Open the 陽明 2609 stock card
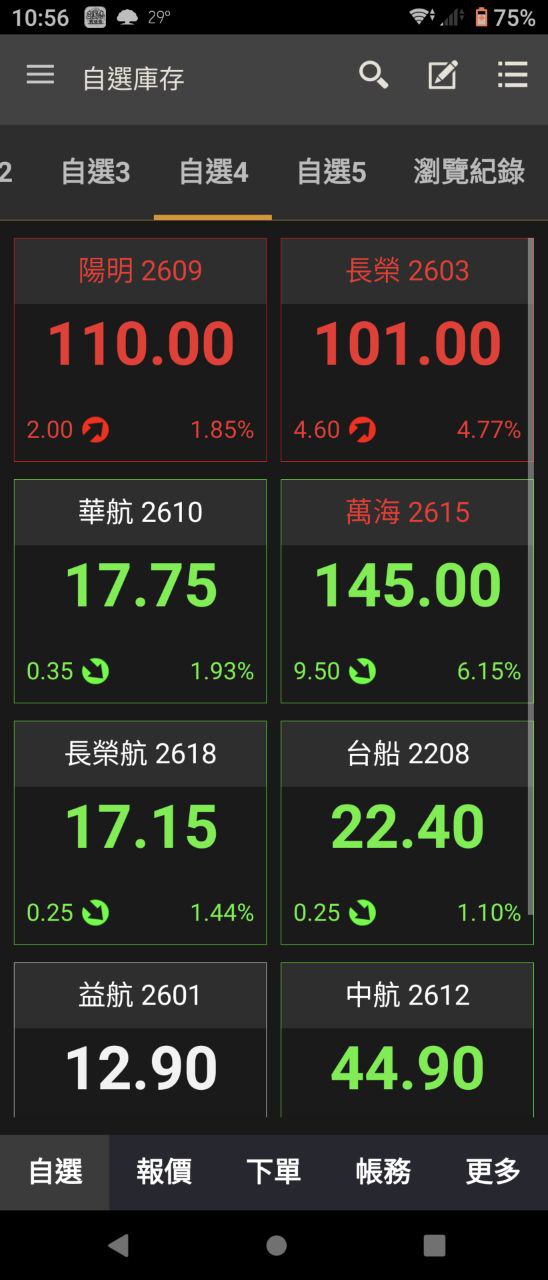The height and width of the screenshot is (1280, 548). [141, 349]
